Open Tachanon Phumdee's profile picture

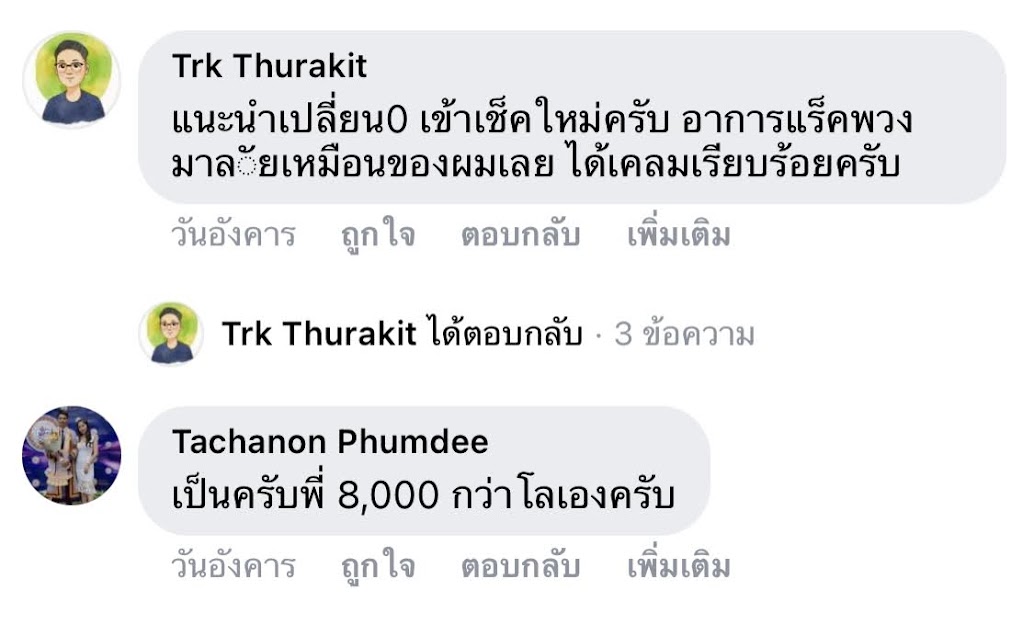(71, 455)
